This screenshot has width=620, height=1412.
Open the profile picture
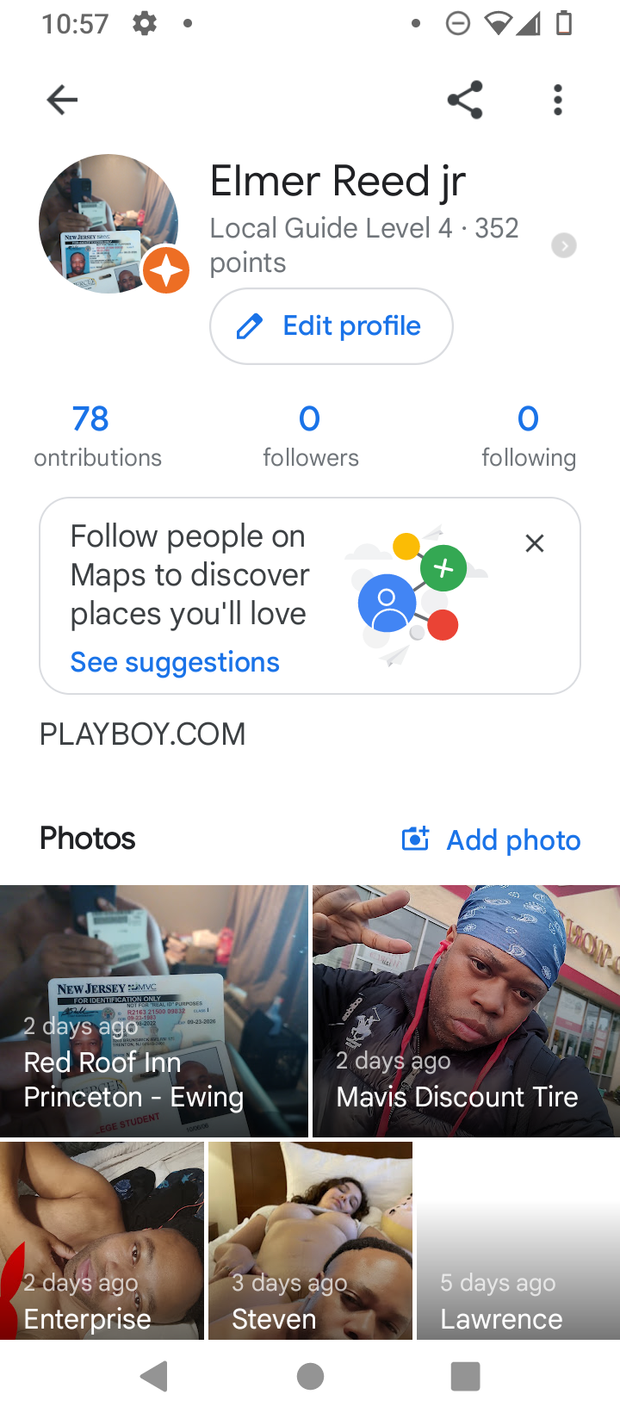[108, 224]
